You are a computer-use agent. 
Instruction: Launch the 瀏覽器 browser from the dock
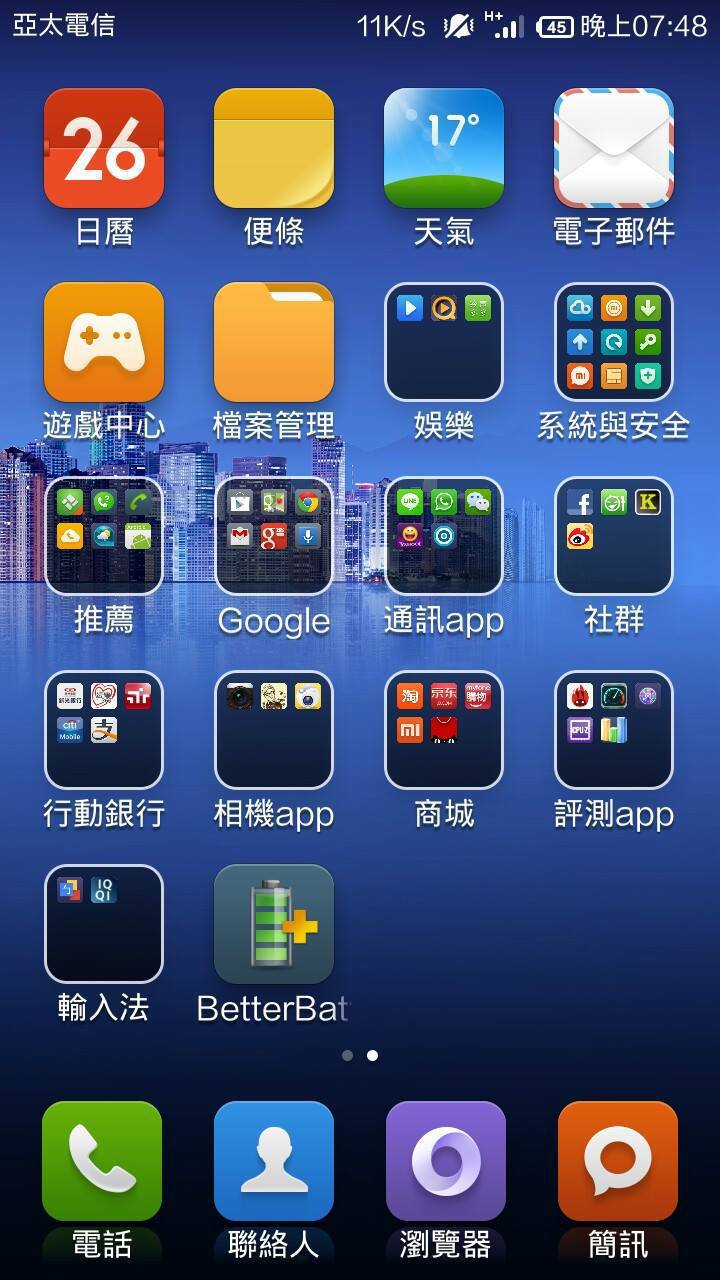click(x=446, y=1162)
